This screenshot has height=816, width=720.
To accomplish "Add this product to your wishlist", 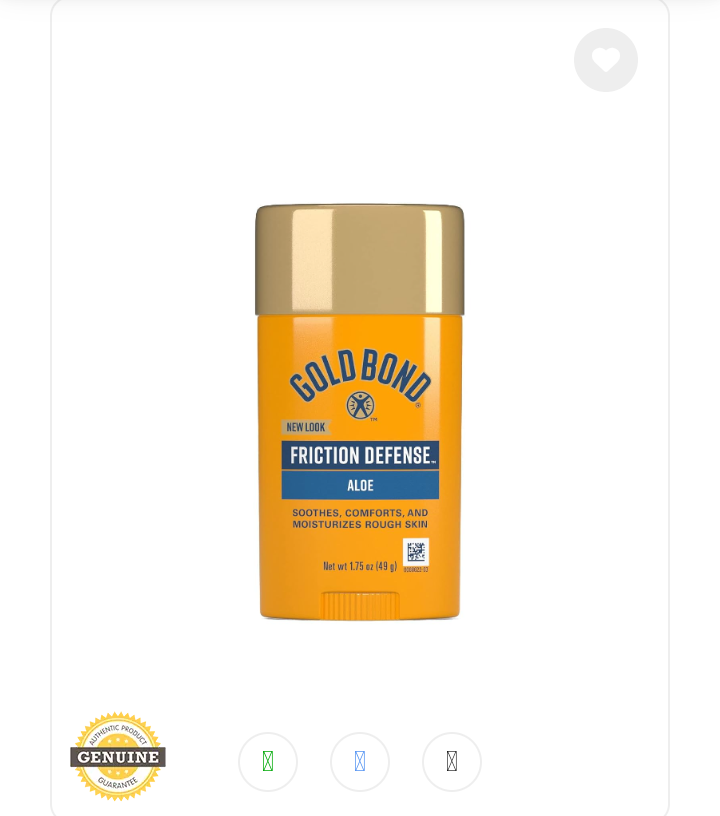I will pyautogui.click(x=606, y=60).
